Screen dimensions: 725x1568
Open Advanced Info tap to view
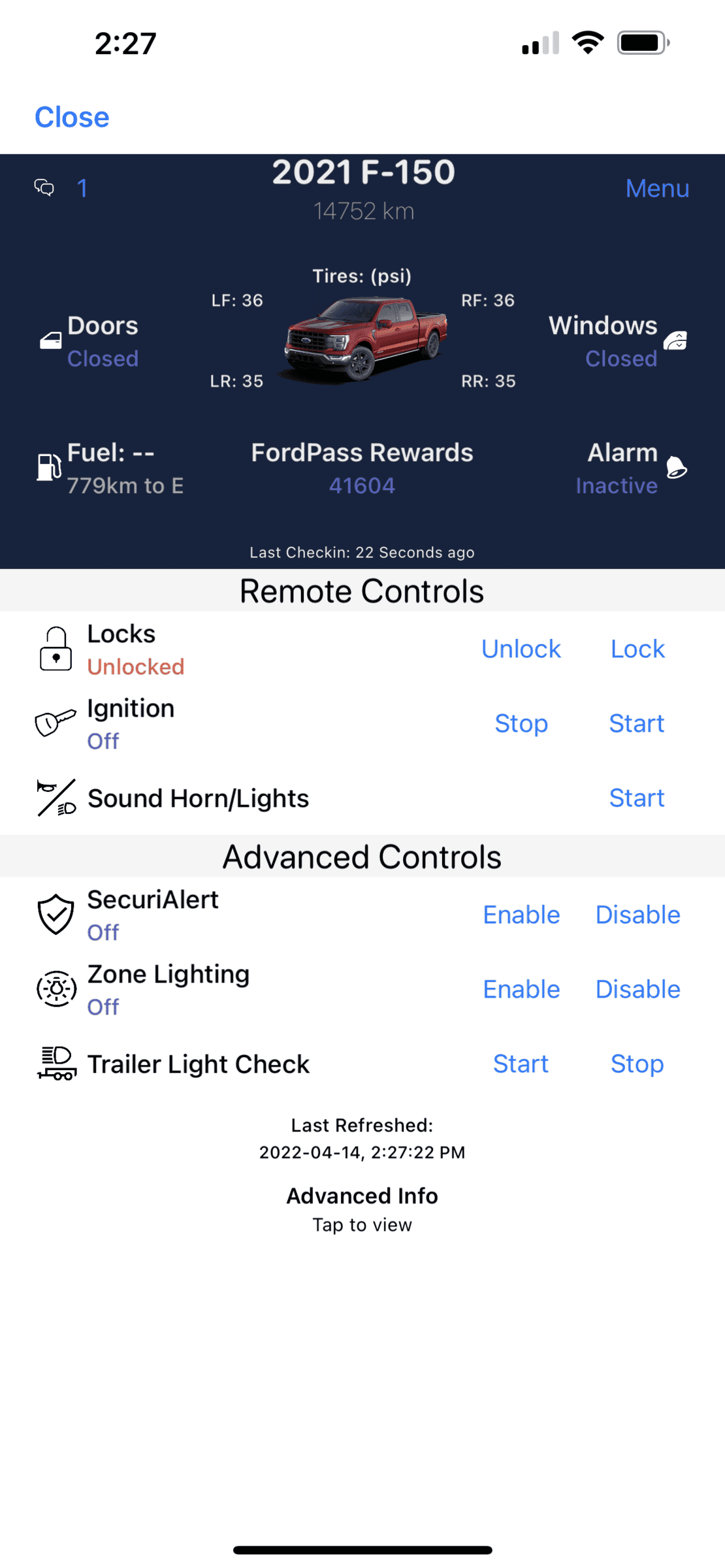tap(362, 1209)
